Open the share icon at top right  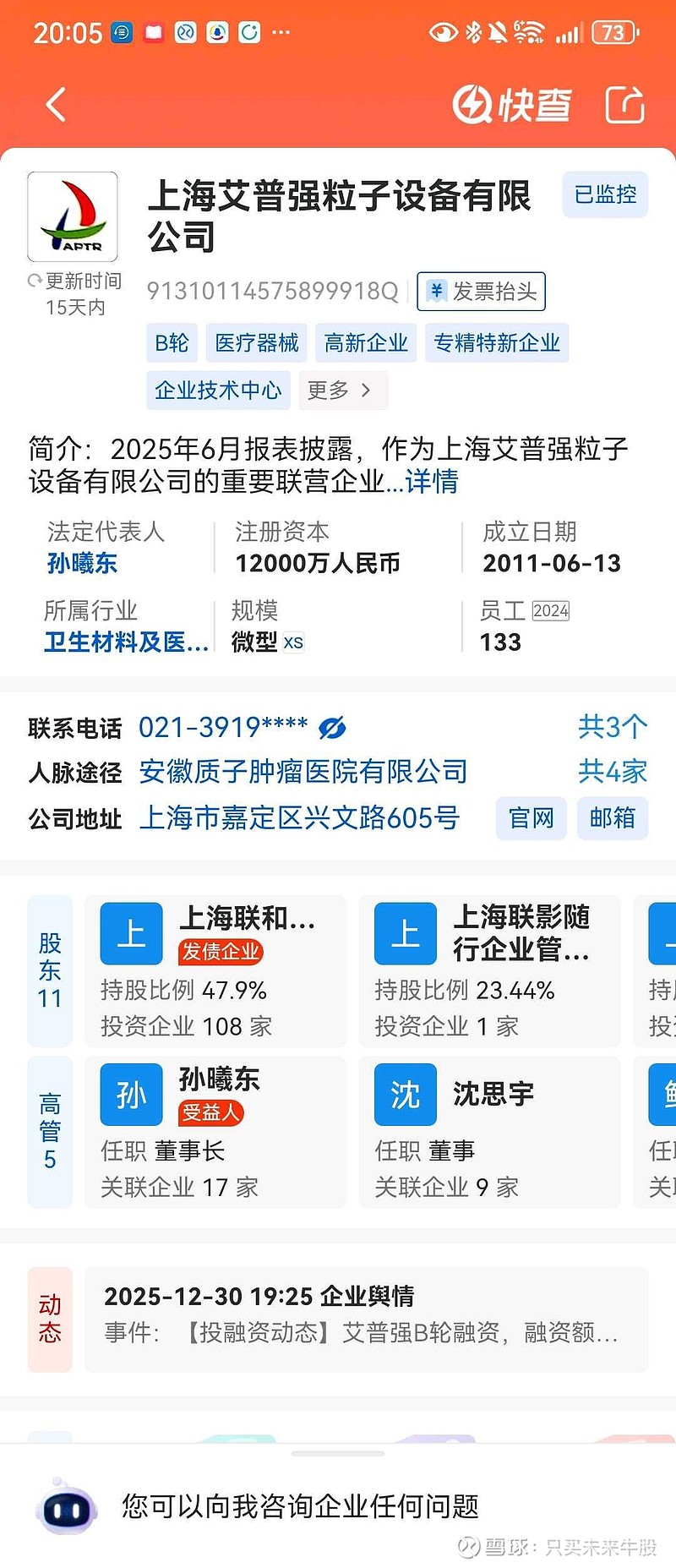click(x=625, y=103)
